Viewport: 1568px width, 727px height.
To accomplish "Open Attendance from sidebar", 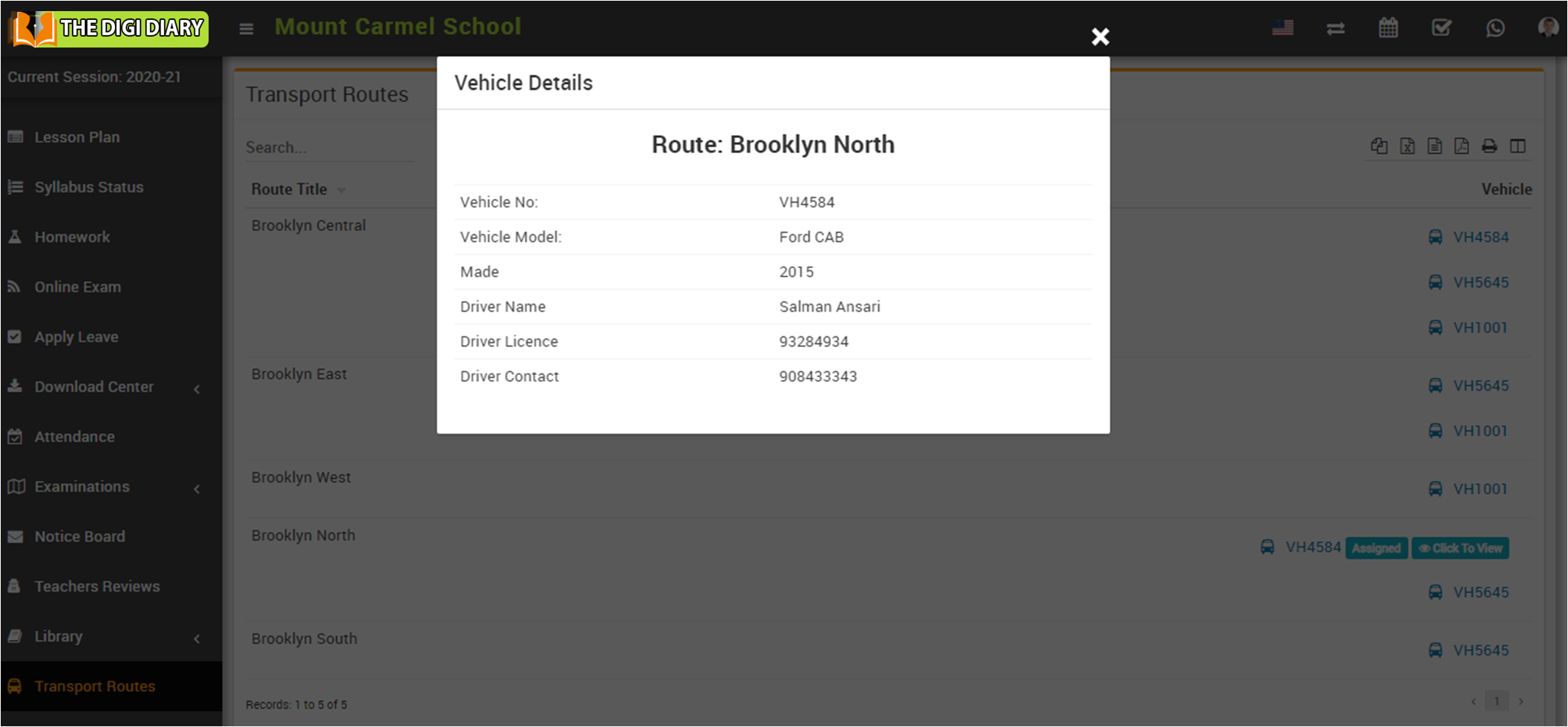I will tap(74, 437).
